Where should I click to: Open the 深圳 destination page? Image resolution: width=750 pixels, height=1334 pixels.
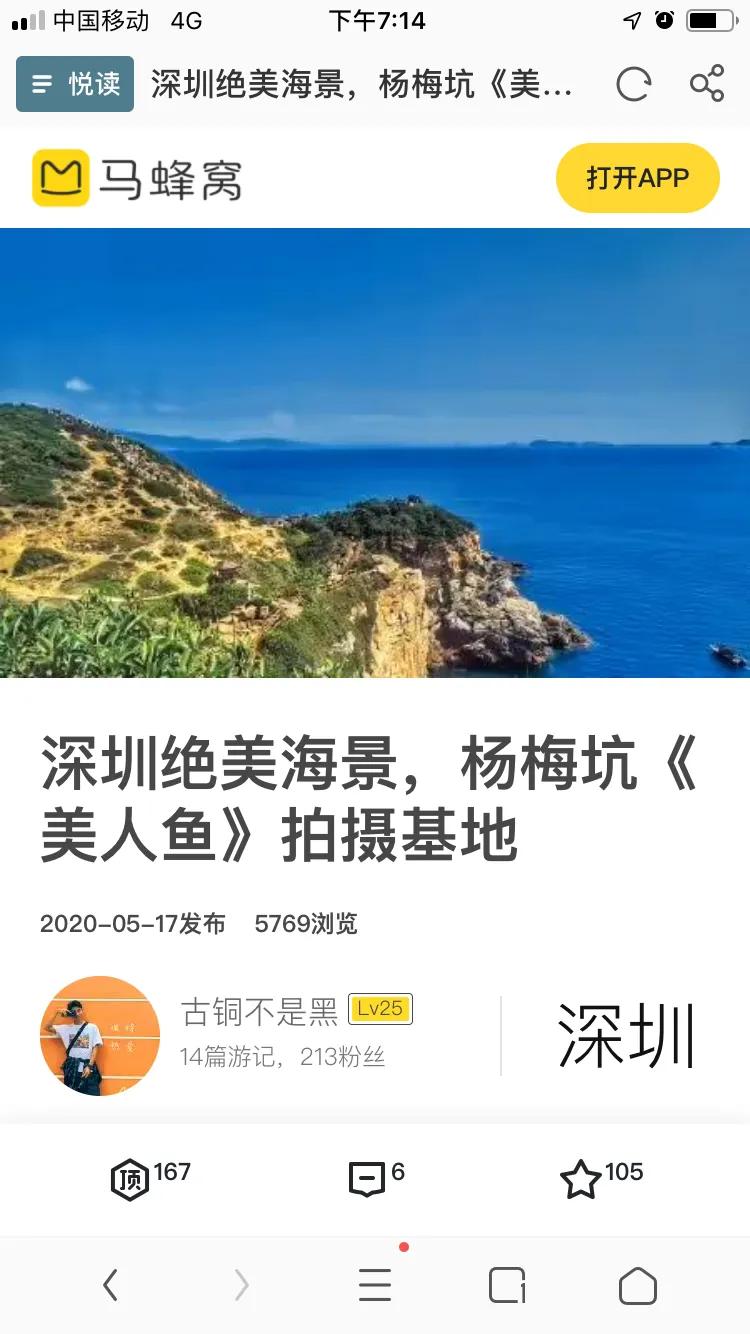(626, 1035)
